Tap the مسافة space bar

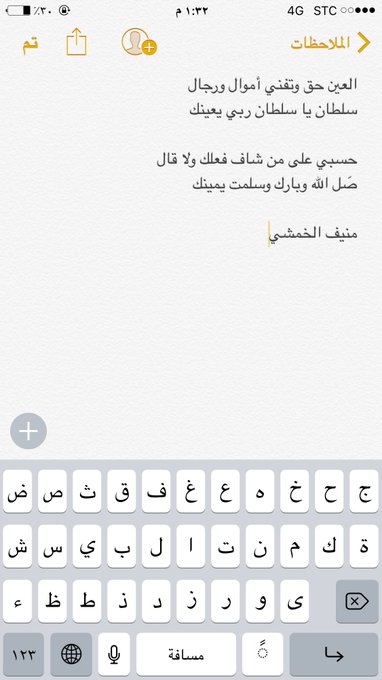(x=186, y=654)
